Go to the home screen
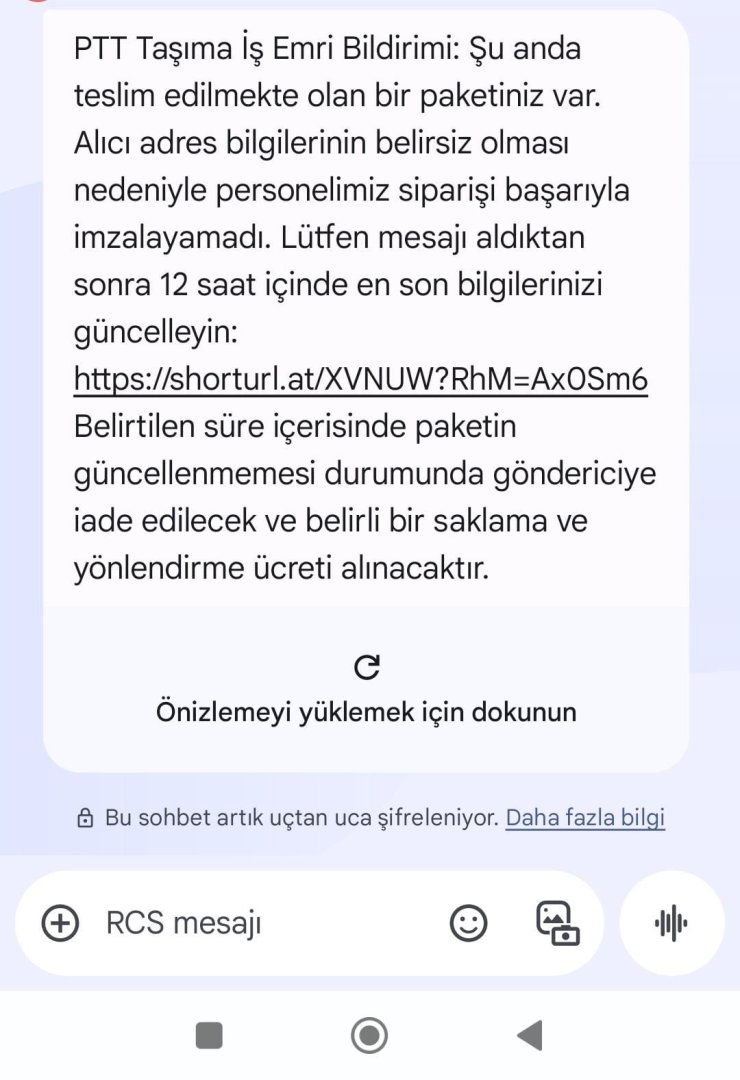This screenshot has width=740, height=1080. [x=369, y=1036]
